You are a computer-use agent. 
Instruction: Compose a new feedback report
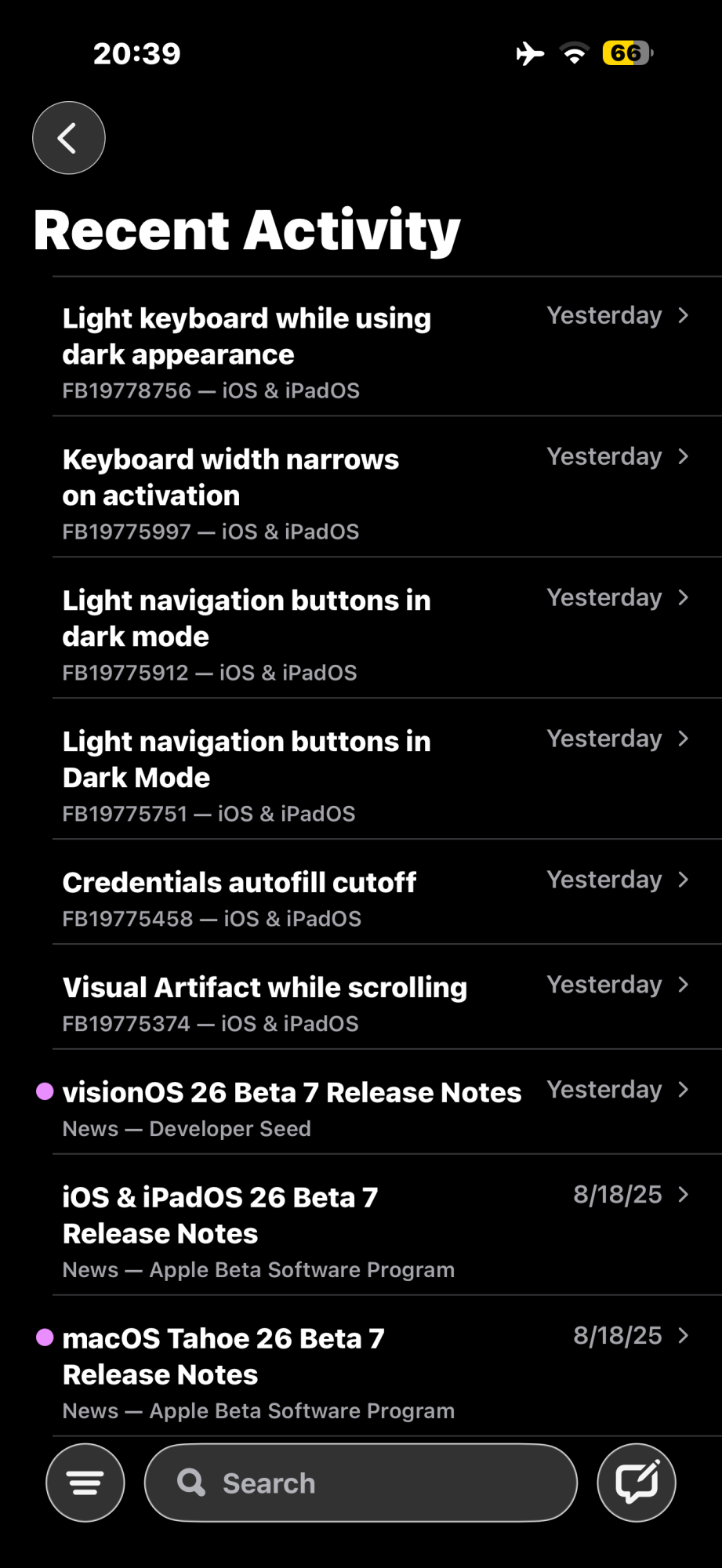pos(636,1483)
